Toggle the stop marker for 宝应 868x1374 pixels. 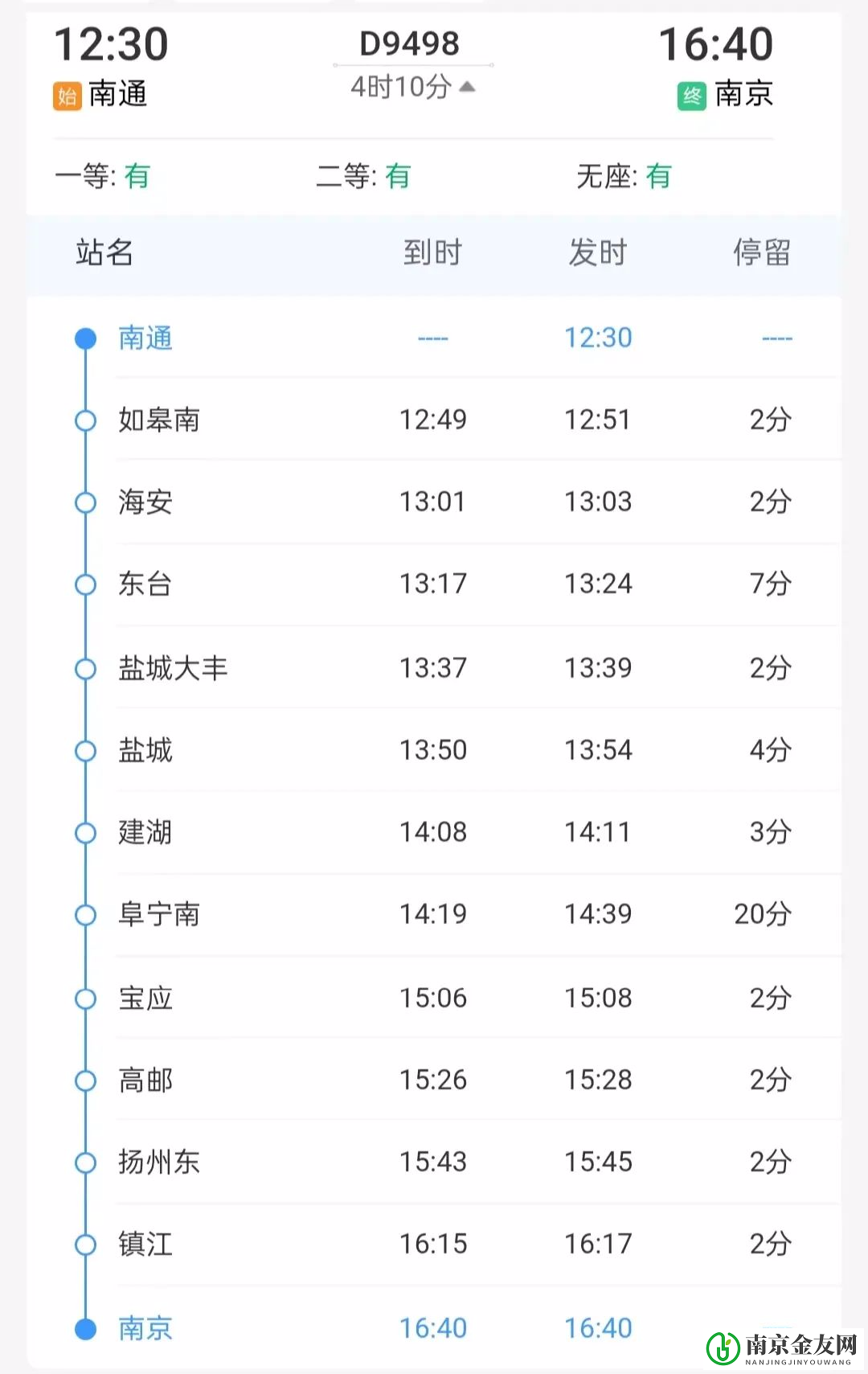tap(85, 999)
